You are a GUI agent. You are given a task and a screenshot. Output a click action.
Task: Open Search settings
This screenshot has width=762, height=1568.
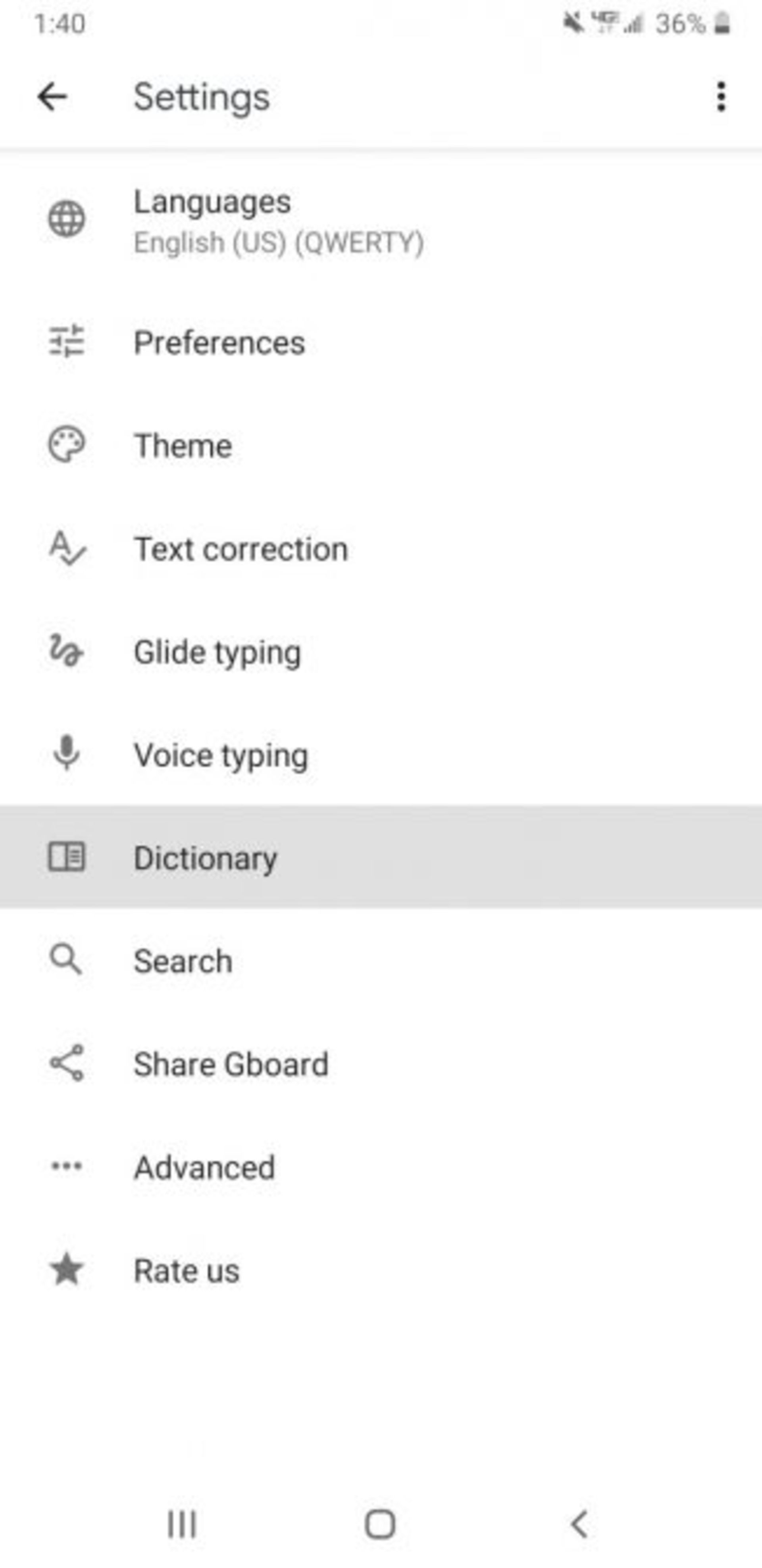click(x=183, y=961)
